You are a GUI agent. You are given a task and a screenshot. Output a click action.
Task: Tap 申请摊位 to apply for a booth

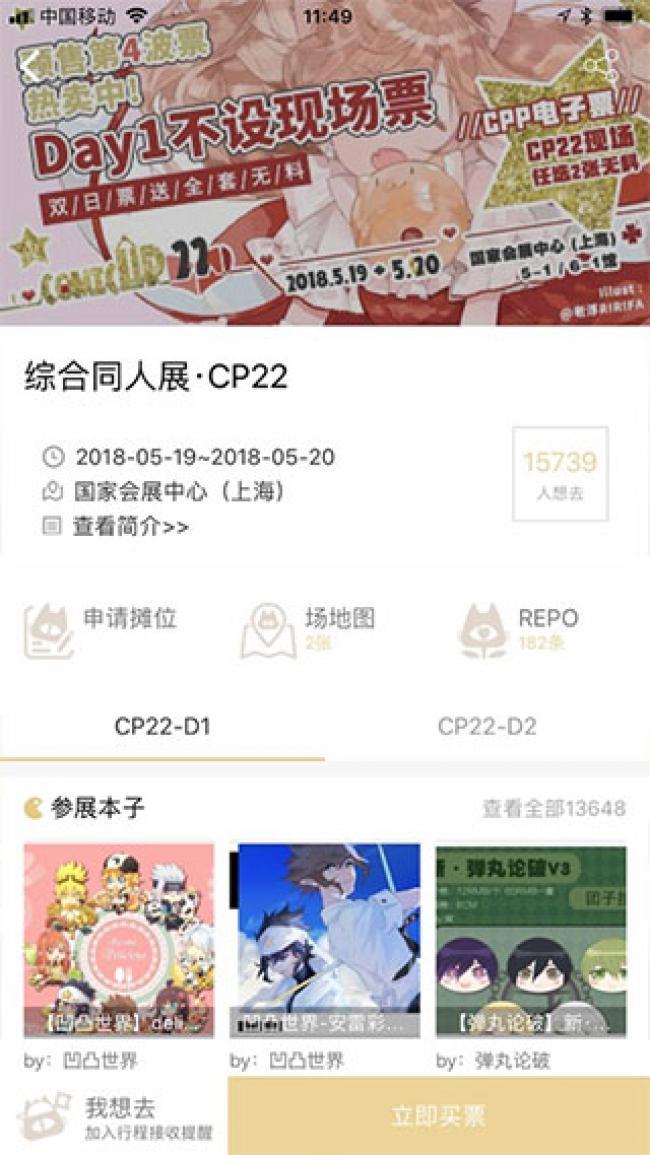click(x=100, y=628)
